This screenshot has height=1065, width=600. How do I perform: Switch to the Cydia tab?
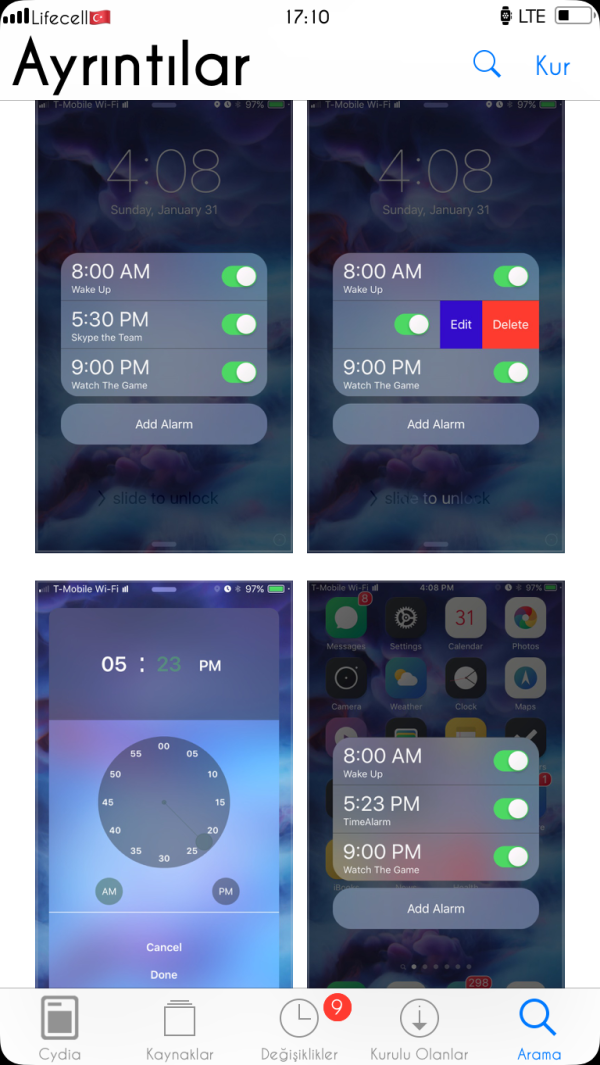pos(59,1028)
